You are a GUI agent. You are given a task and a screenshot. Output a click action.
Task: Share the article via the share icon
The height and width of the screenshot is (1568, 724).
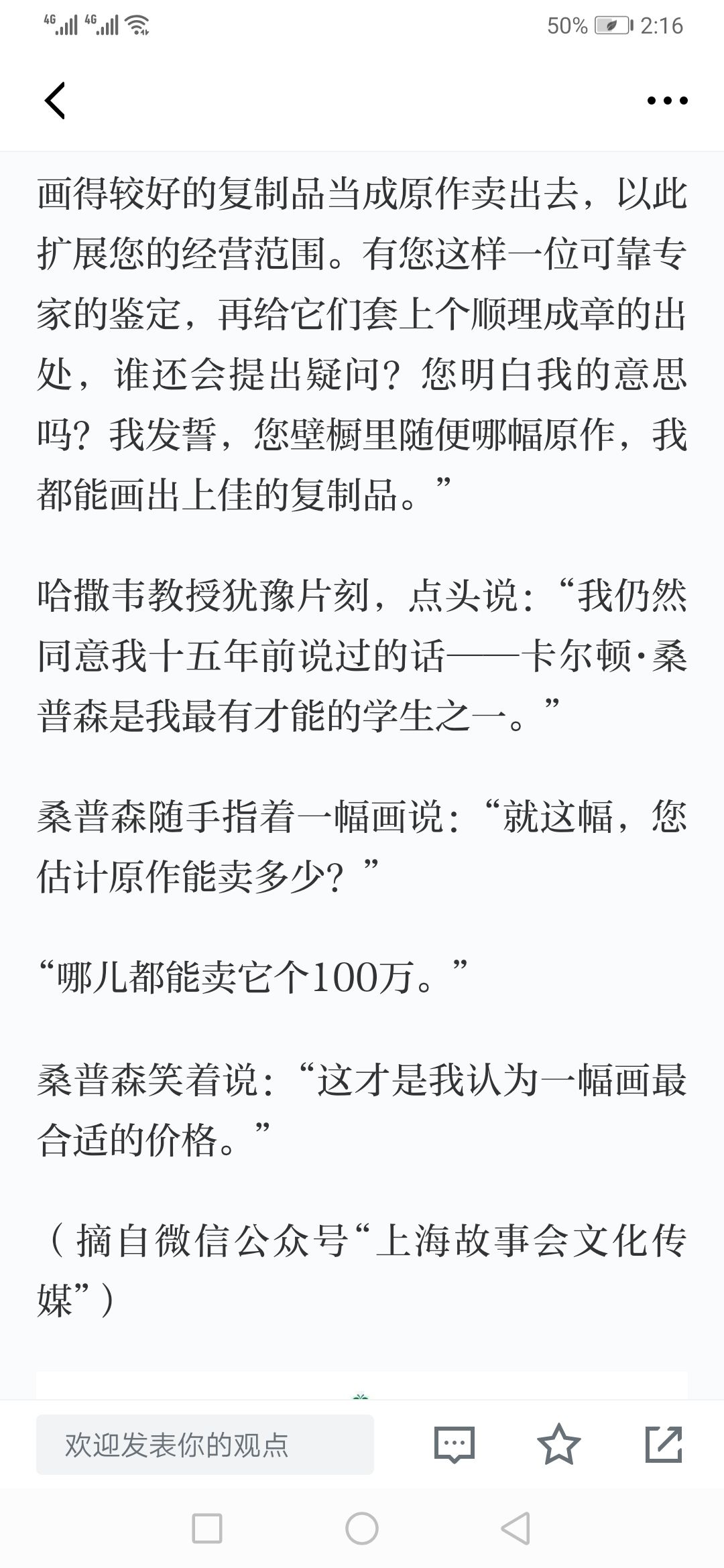tap(664, 1444)
